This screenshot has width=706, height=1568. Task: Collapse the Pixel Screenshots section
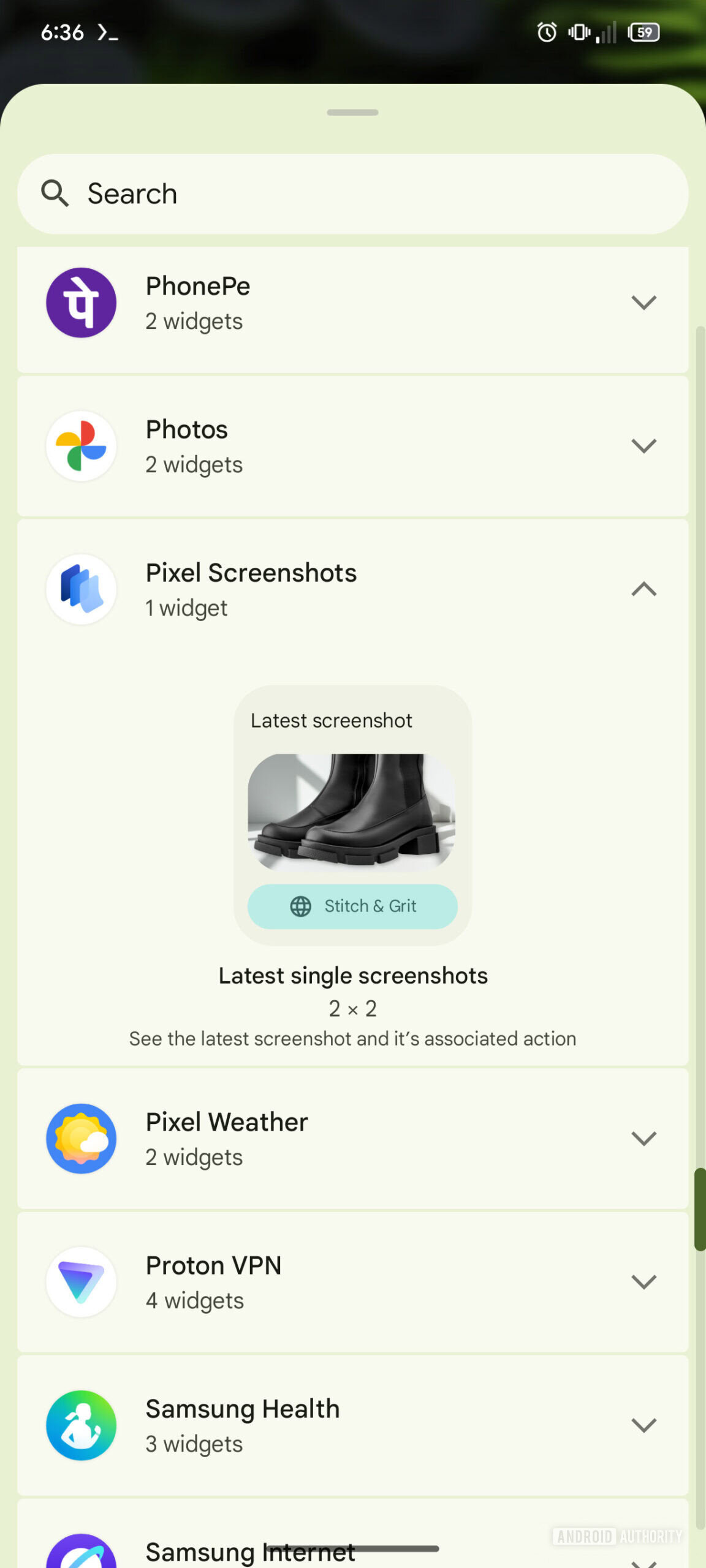tap(643, 589)
